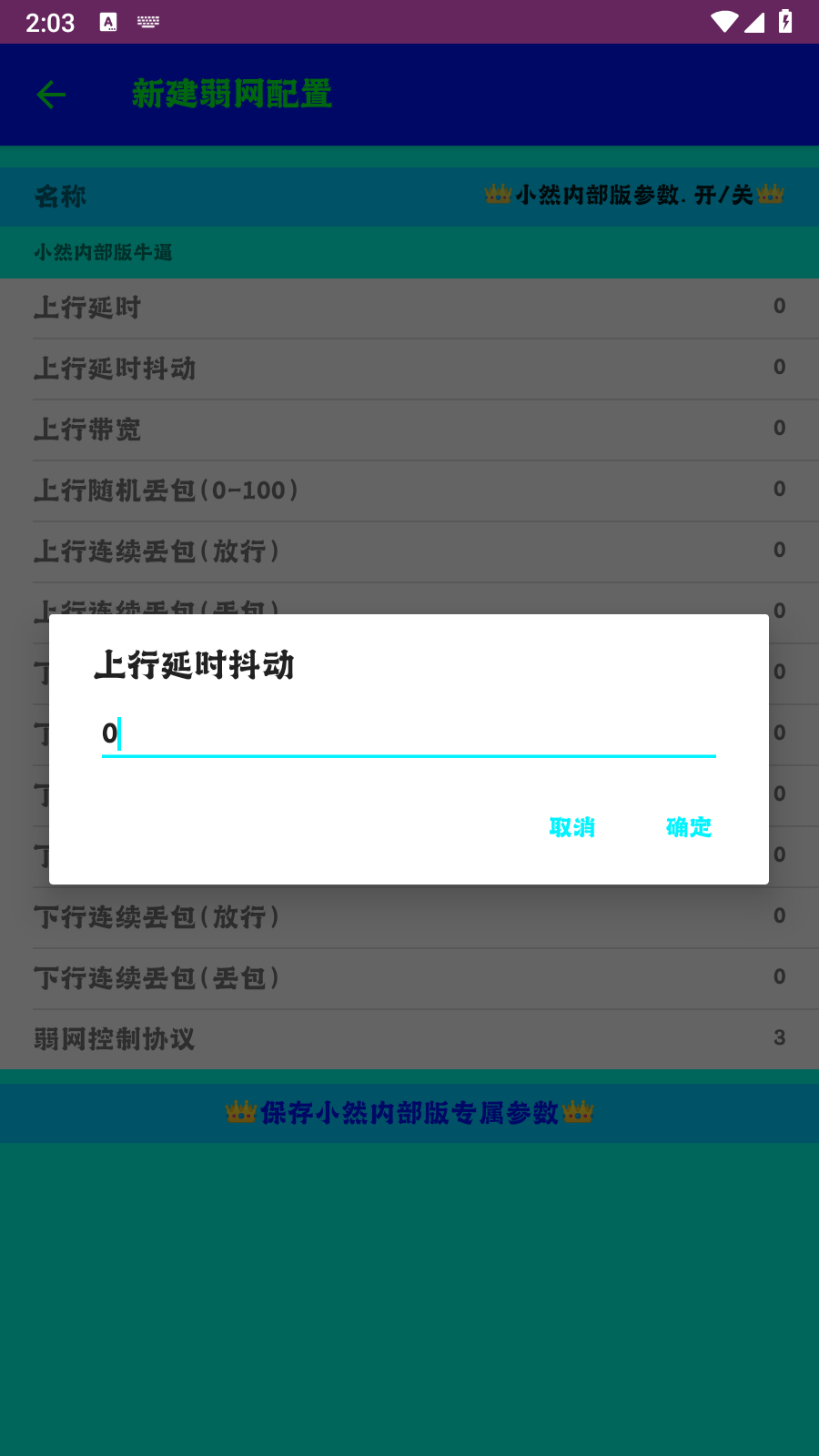Tap 保存小然内部版专属参数 save bar
This screenshot has height=1456, width=819.
(x=409, y=1112)
